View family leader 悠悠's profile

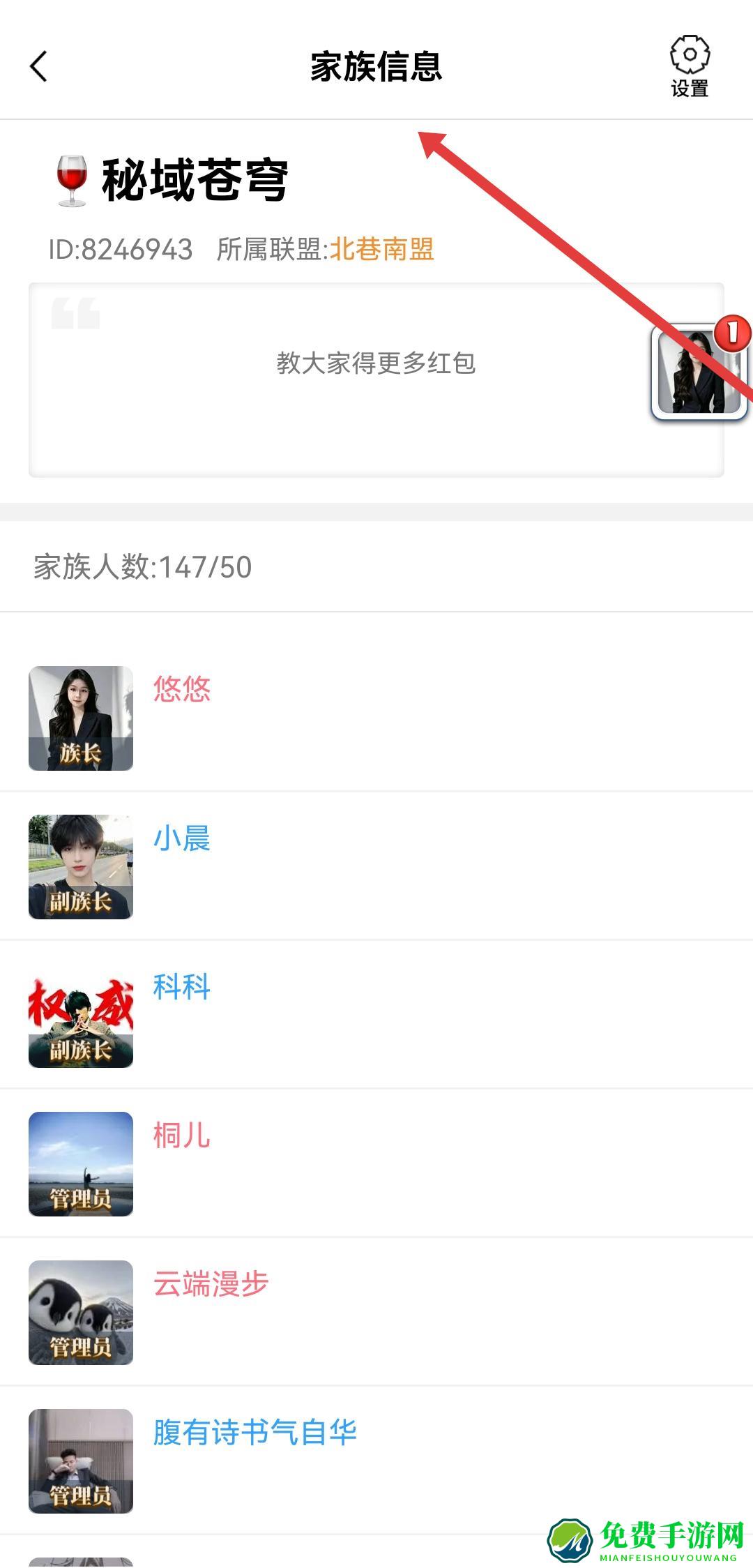click(x=182, y=689)
